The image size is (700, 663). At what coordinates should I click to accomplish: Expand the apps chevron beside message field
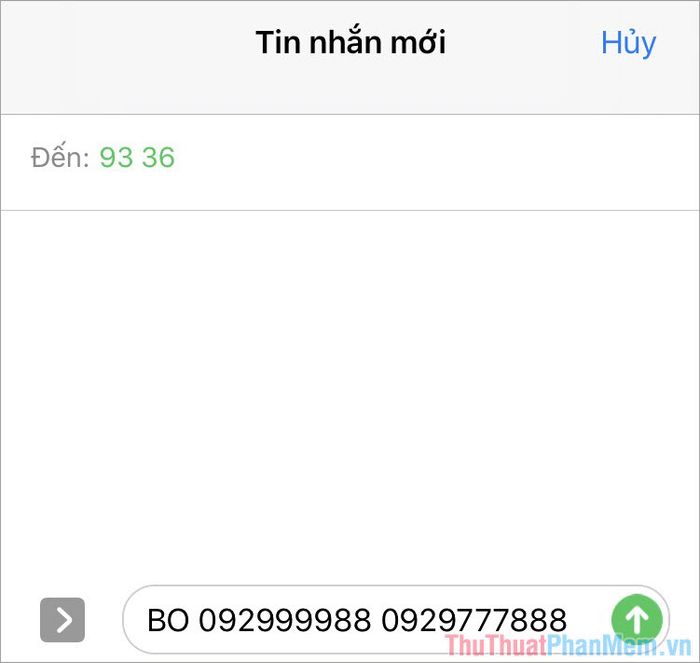(x=63, y=620)
